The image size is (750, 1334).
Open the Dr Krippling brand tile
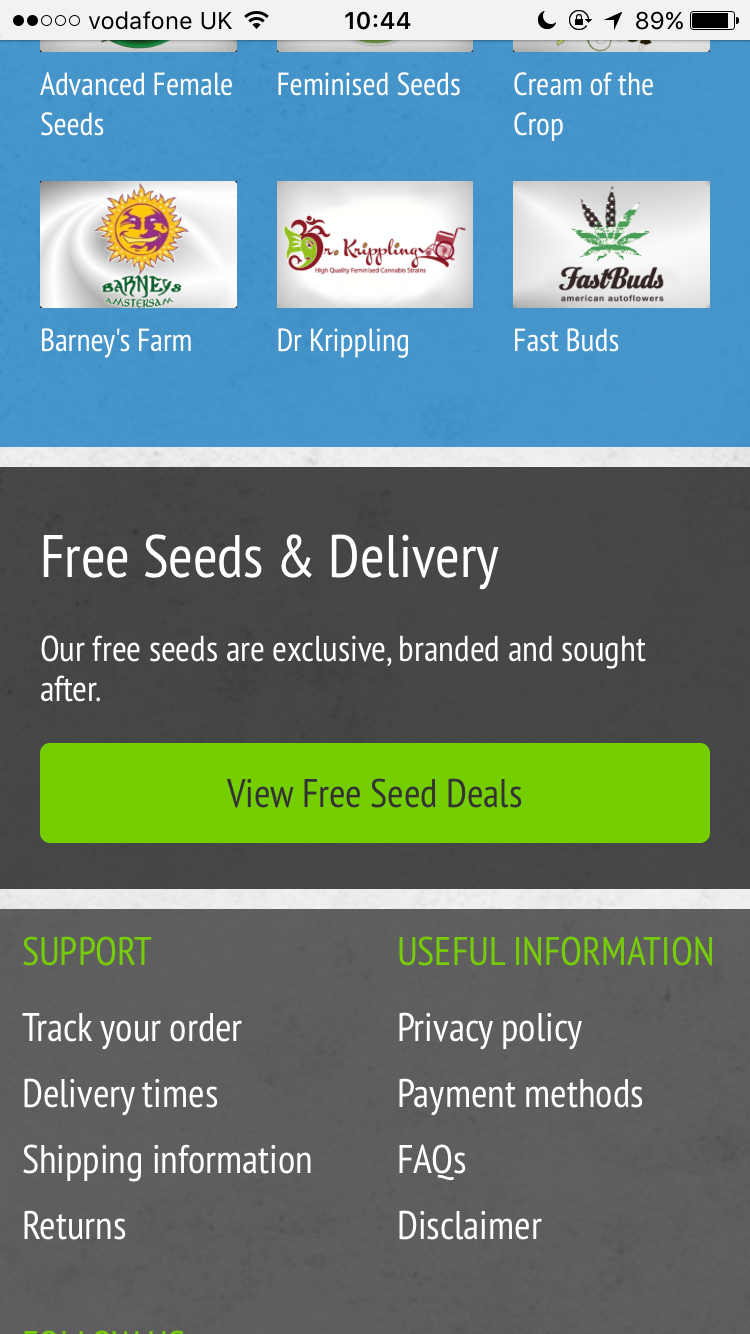(374, 245)
